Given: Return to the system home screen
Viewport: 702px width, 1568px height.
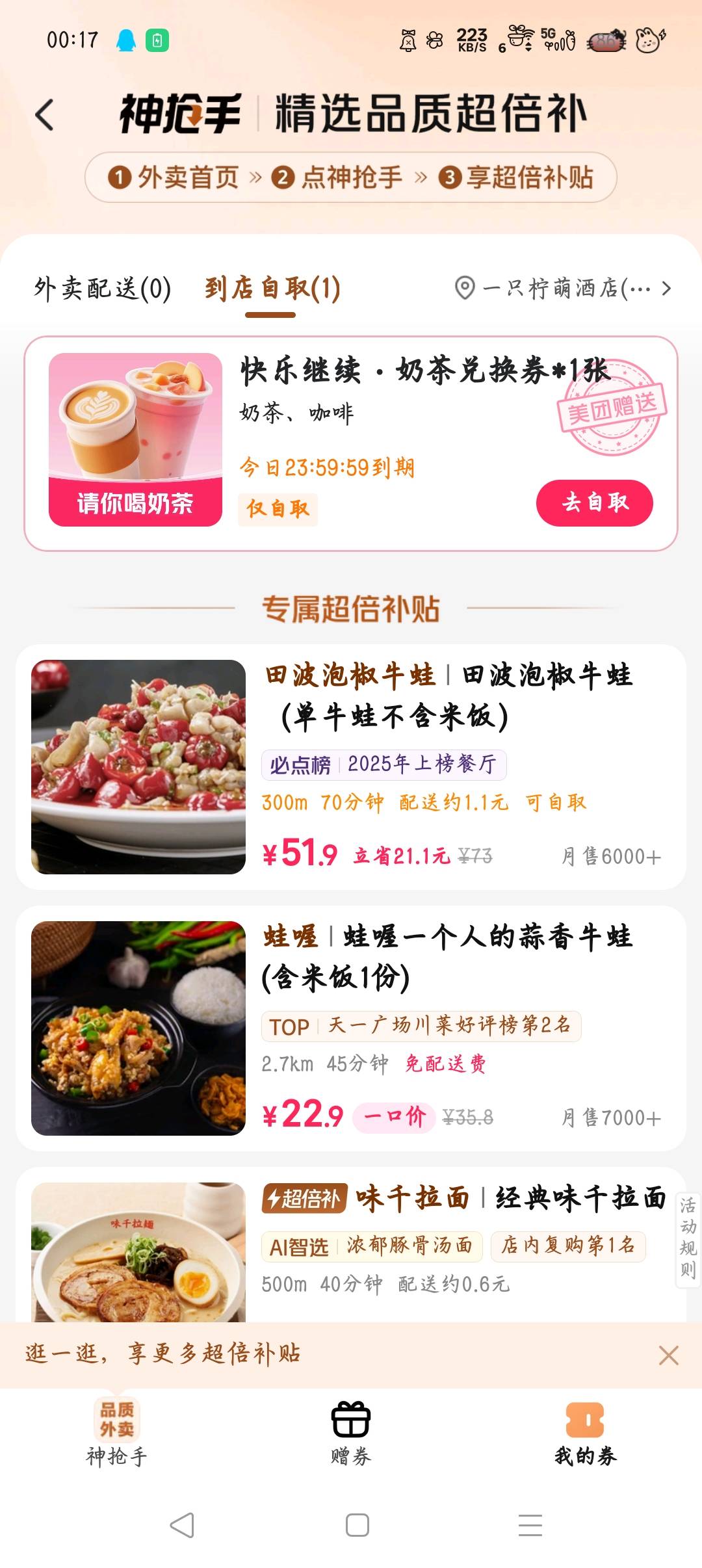Looking at the screenshot, I should (357, 1525).
